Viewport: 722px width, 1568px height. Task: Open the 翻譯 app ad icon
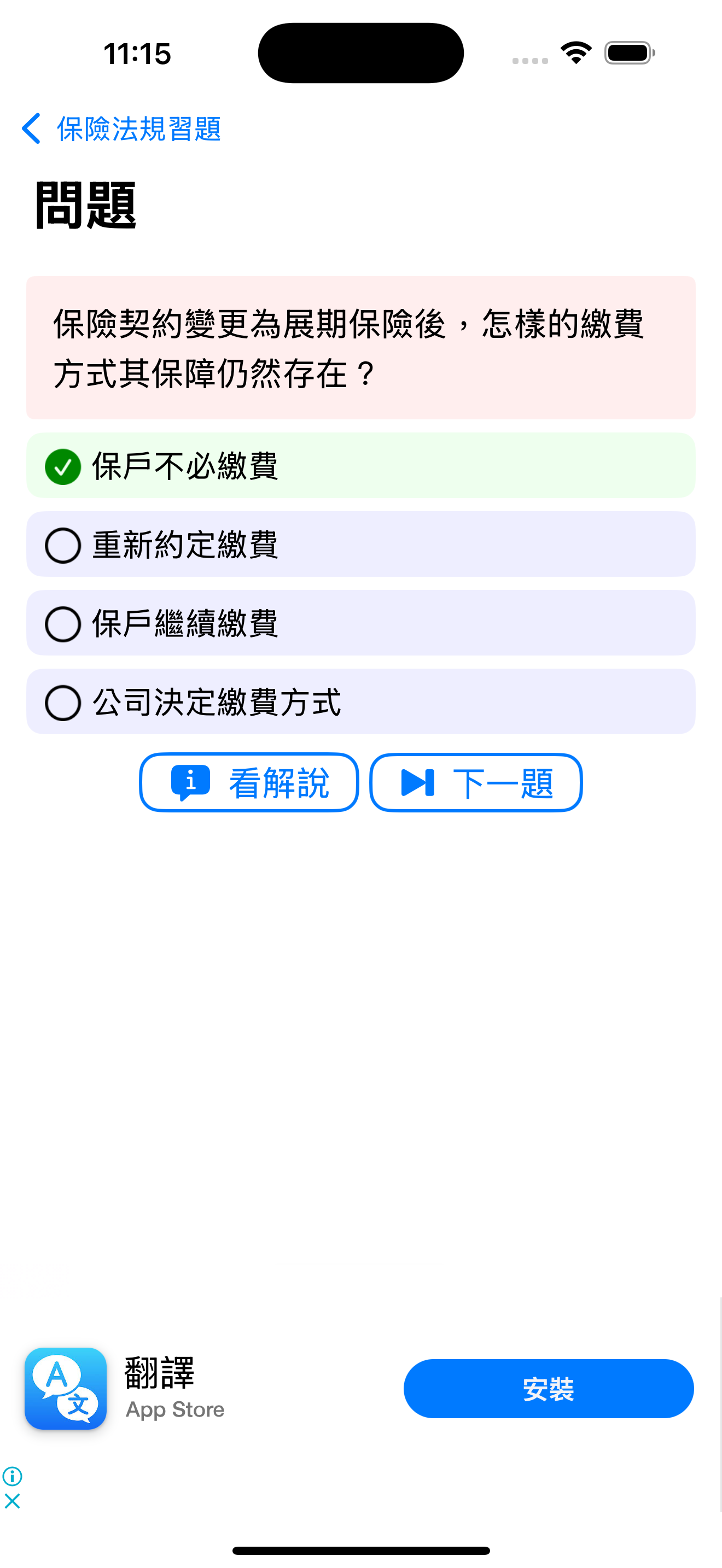66,1389
